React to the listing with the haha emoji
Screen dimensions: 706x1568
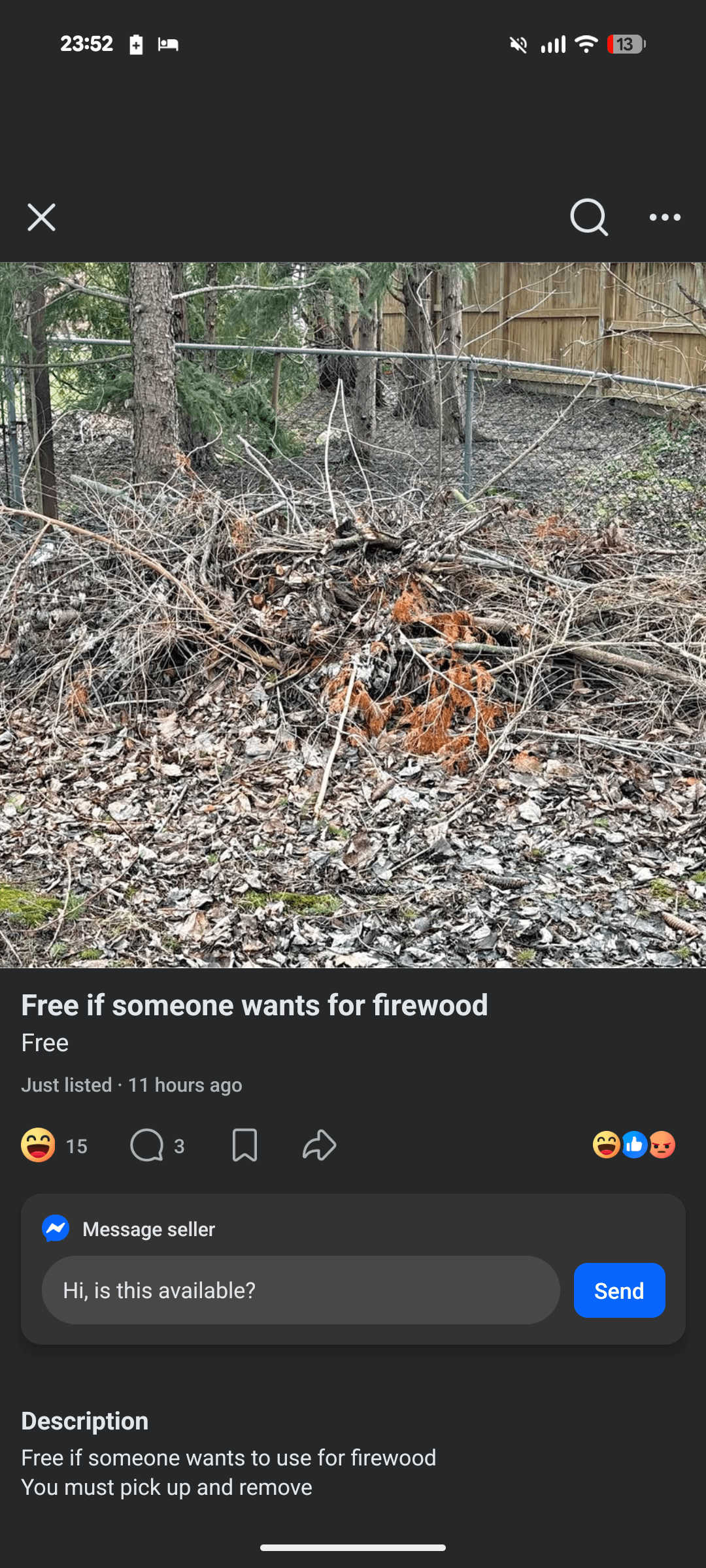[x=39, y=1145]
